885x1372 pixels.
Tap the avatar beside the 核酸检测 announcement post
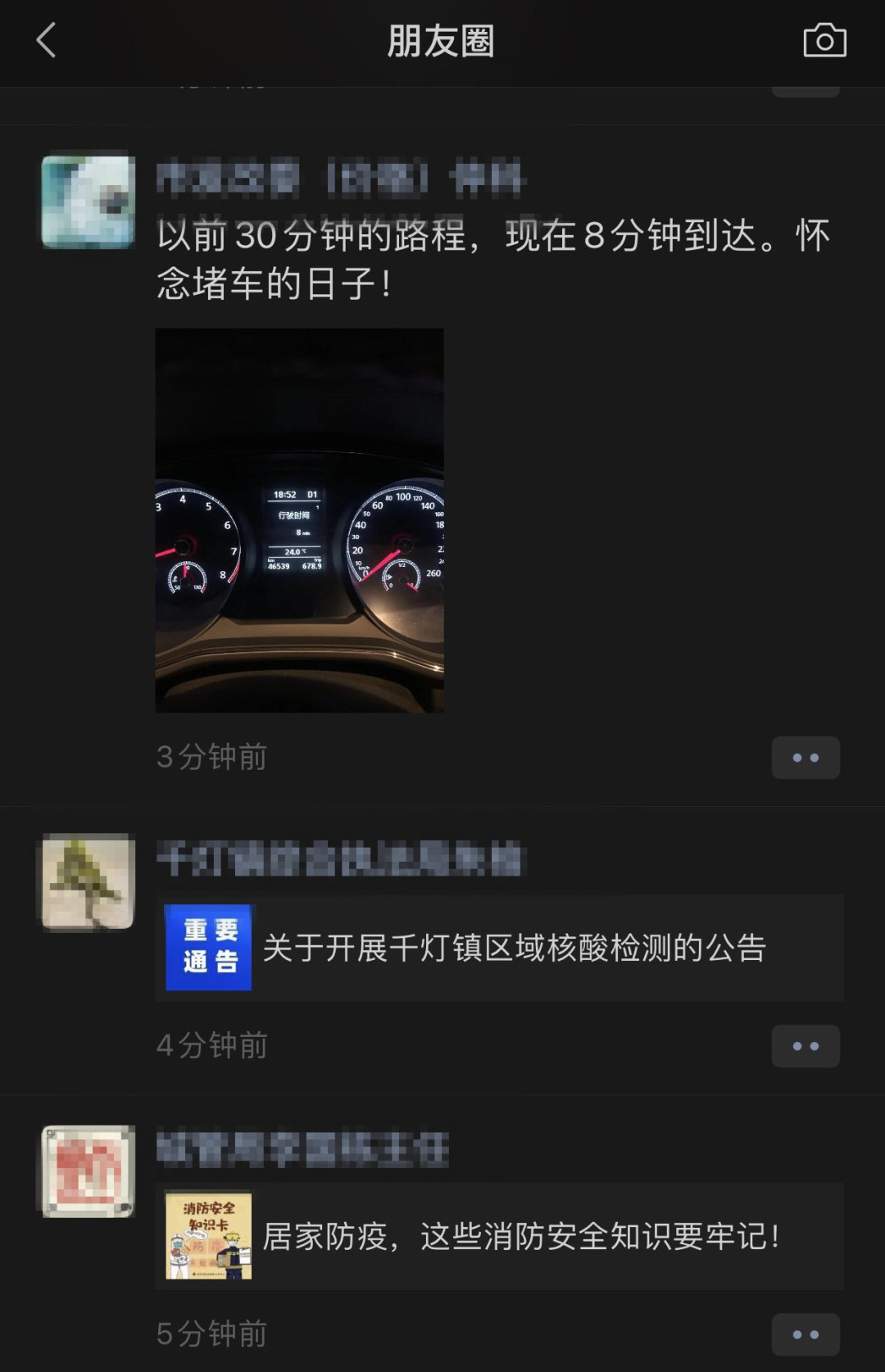point(88,881)
